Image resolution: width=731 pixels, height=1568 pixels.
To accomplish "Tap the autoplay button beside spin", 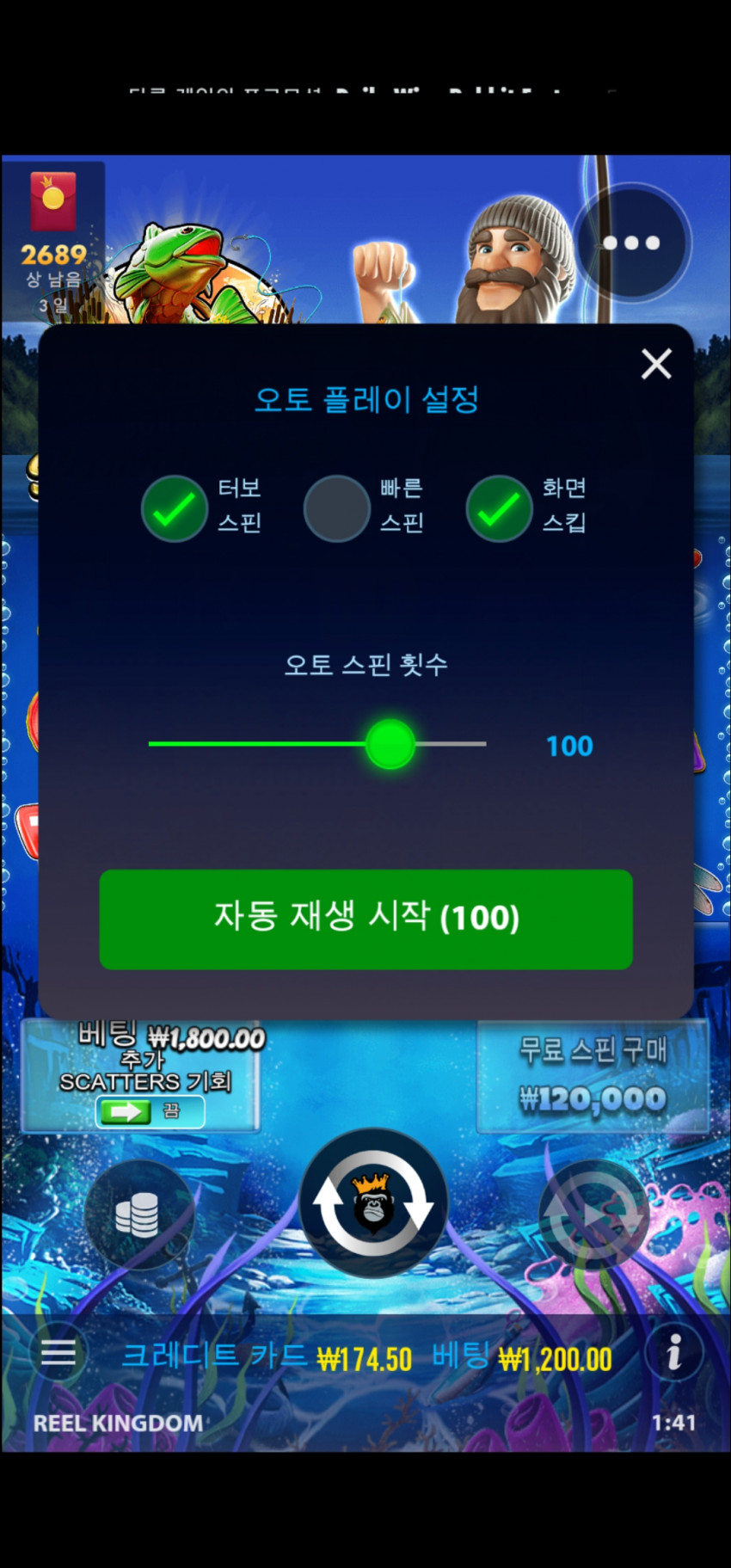I will (x=593, y=1215).
